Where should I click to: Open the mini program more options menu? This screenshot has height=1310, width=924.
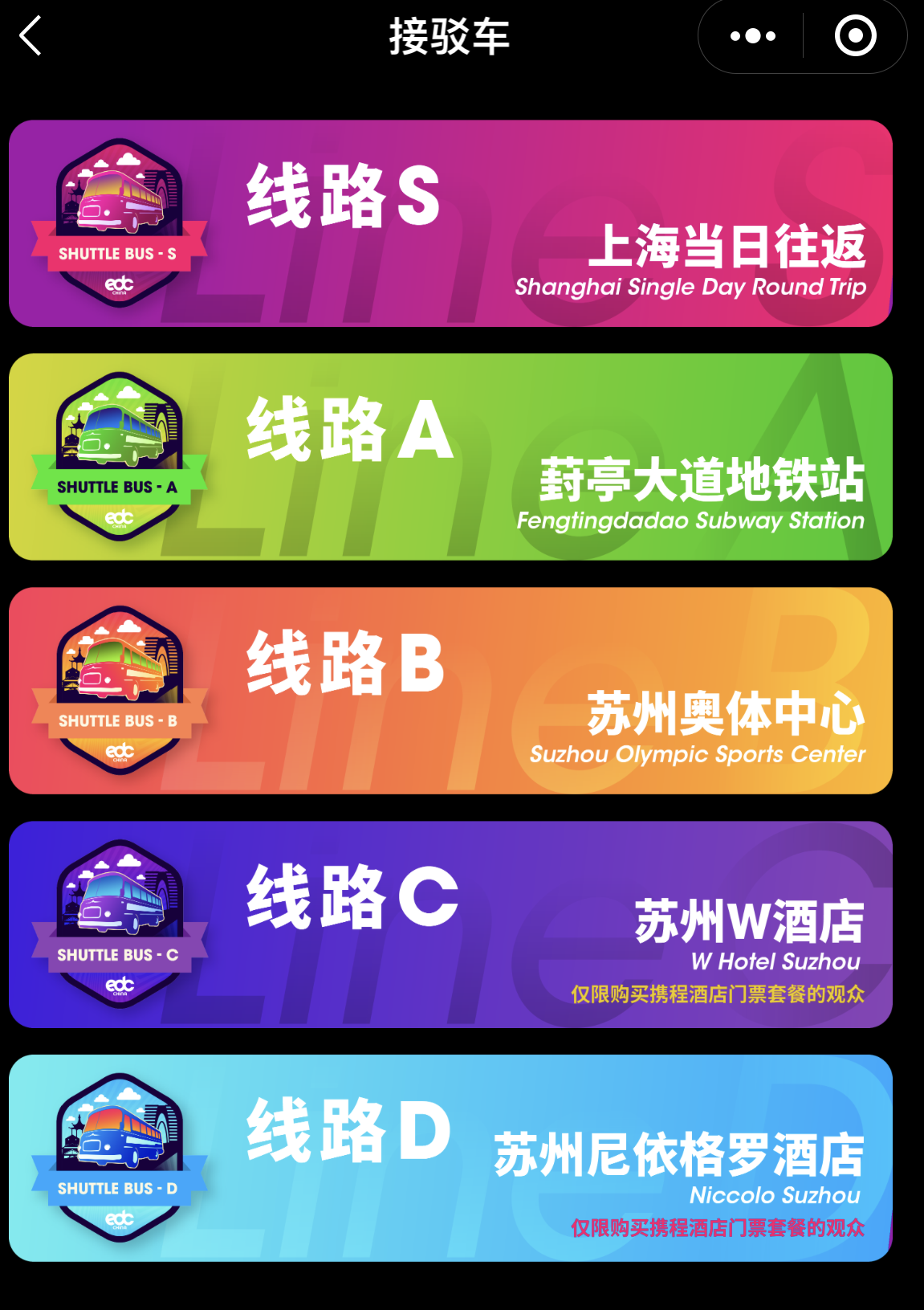(x=752, y=36)
